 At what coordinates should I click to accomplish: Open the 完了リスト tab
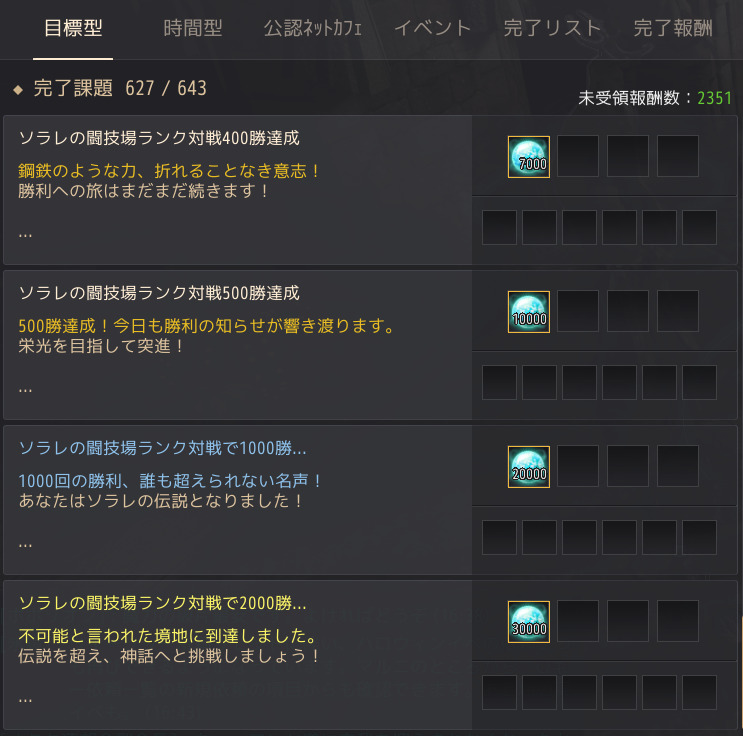553,28
